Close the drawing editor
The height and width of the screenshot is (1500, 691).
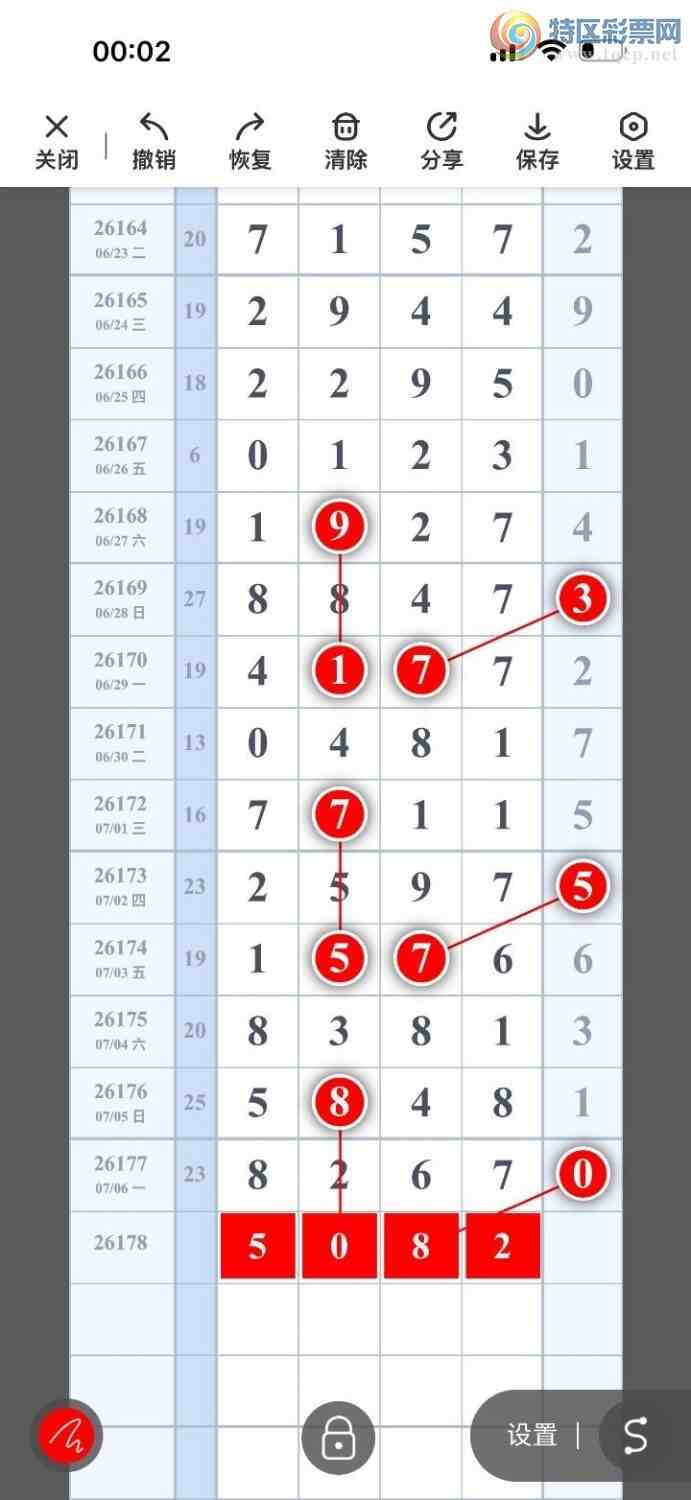57,142
